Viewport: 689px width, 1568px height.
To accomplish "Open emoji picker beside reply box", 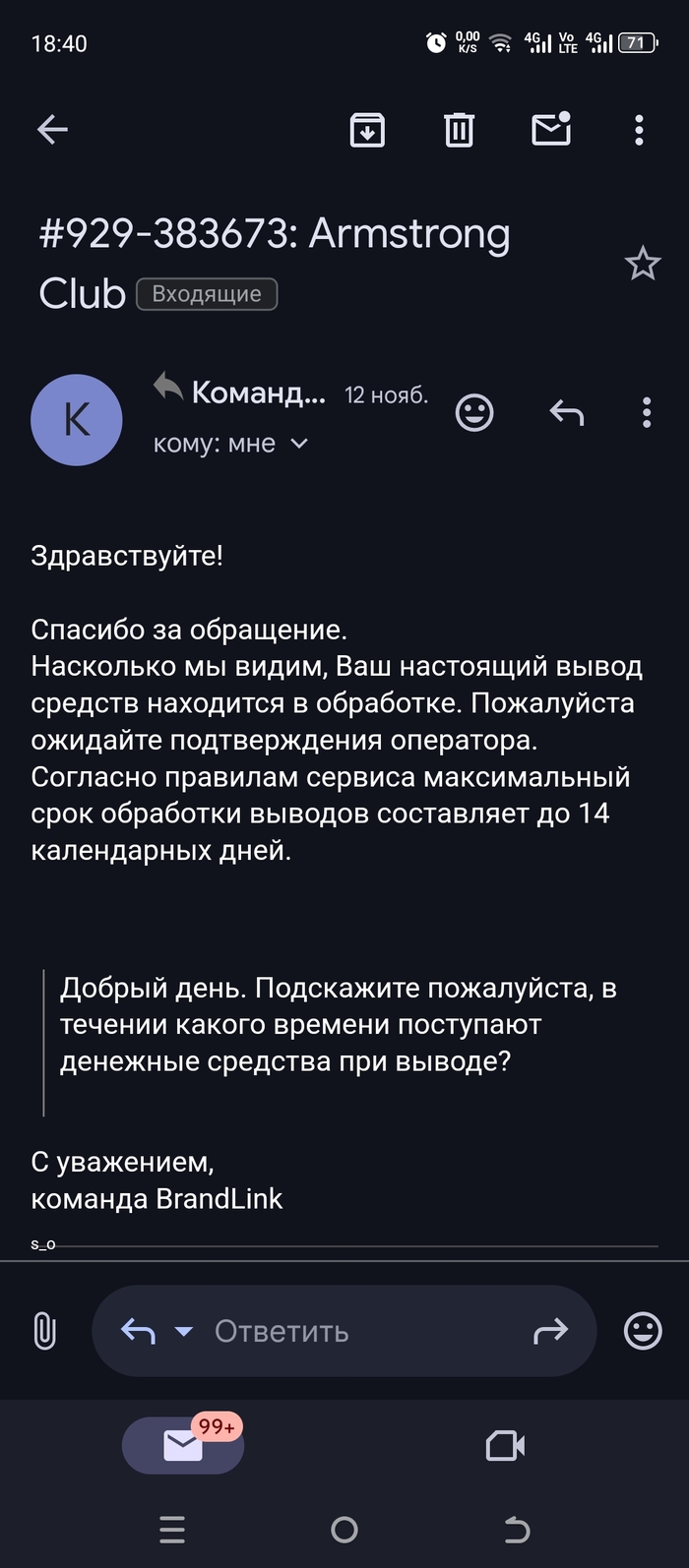I will 643,1331.
